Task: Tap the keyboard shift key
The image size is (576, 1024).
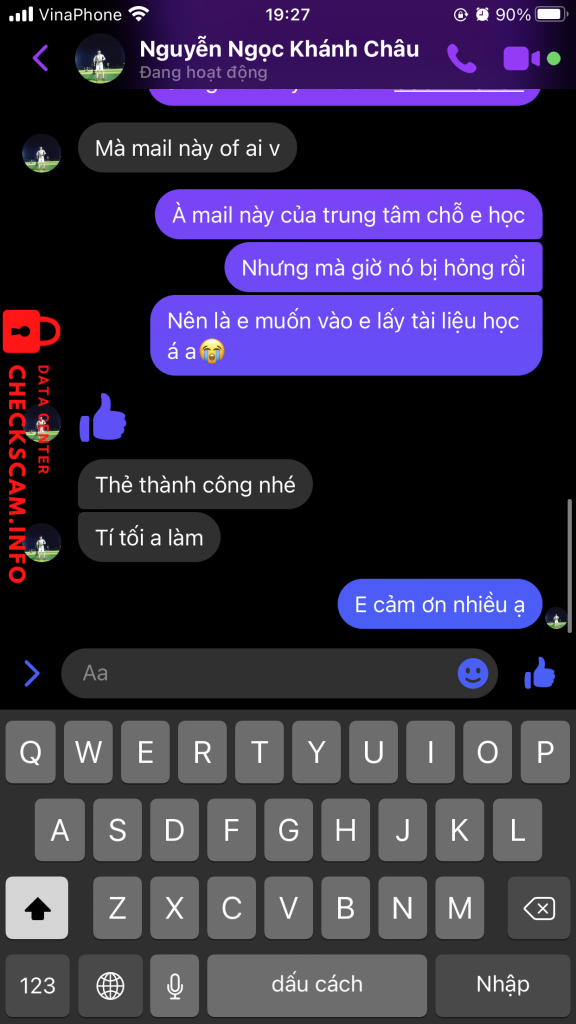Action: pyautogui.click(x=37, y=908)
